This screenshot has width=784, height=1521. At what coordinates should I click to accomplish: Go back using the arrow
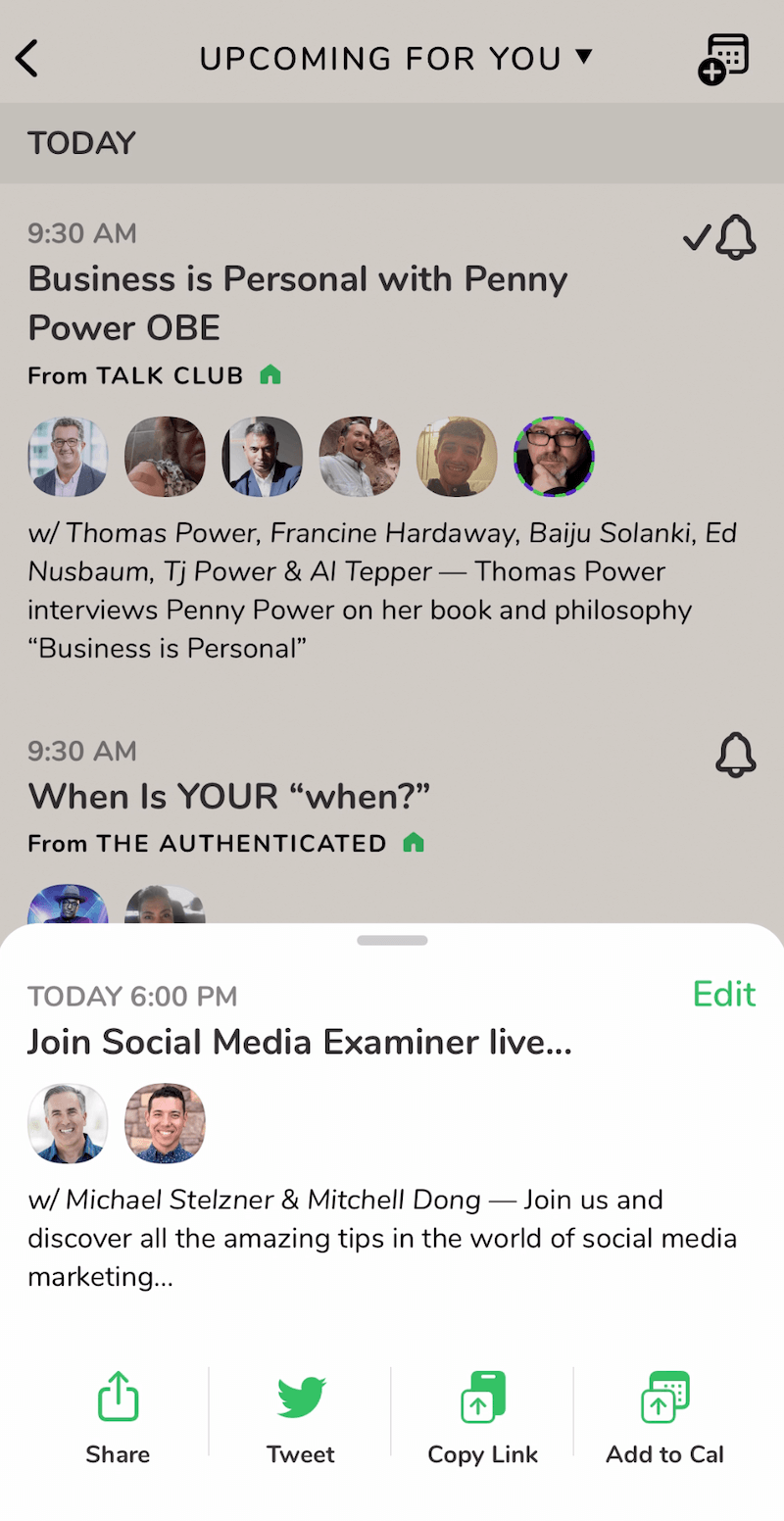tap(27, 59)
